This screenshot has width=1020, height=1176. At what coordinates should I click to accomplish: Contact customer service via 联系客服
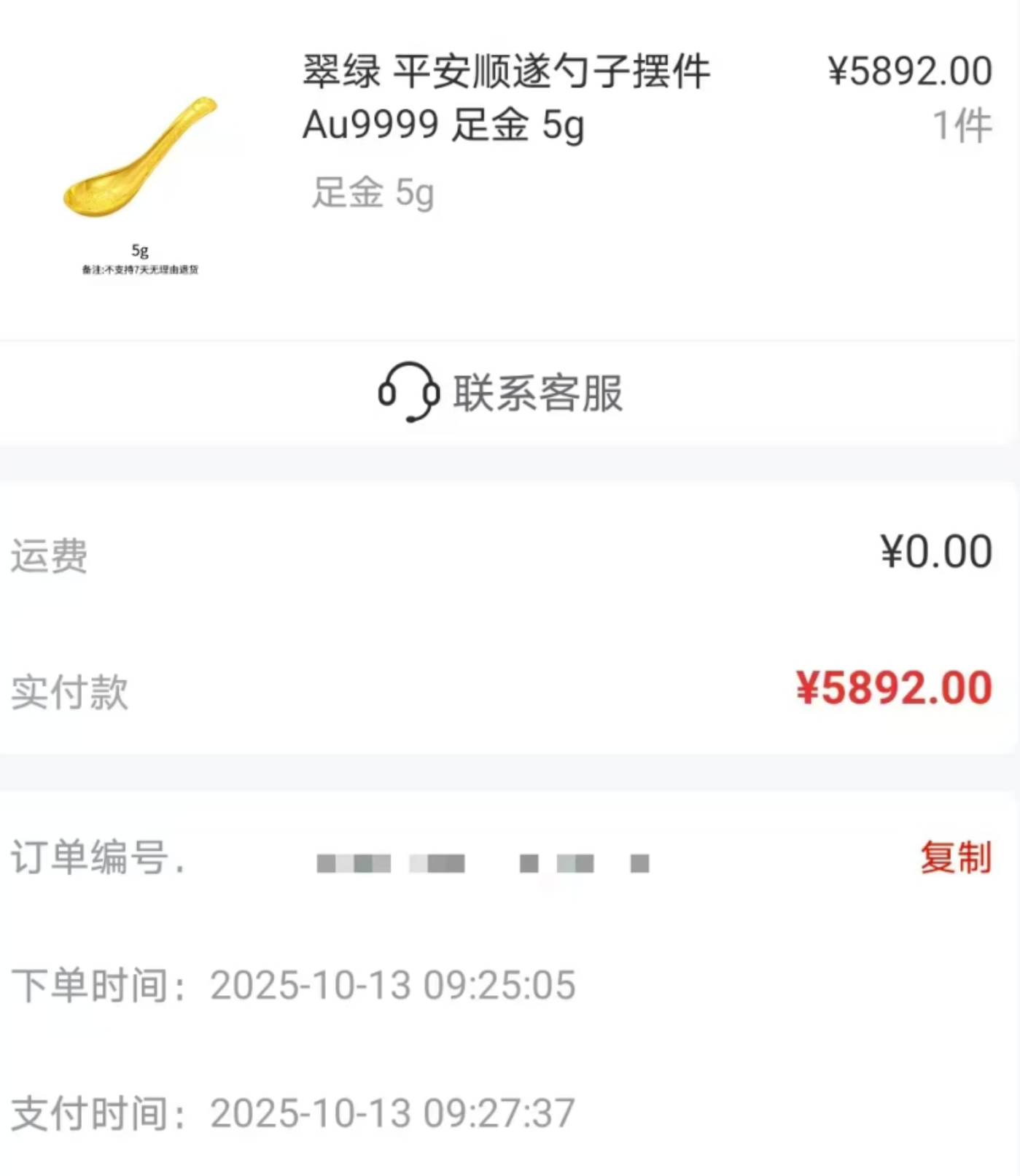coord(502,393)
